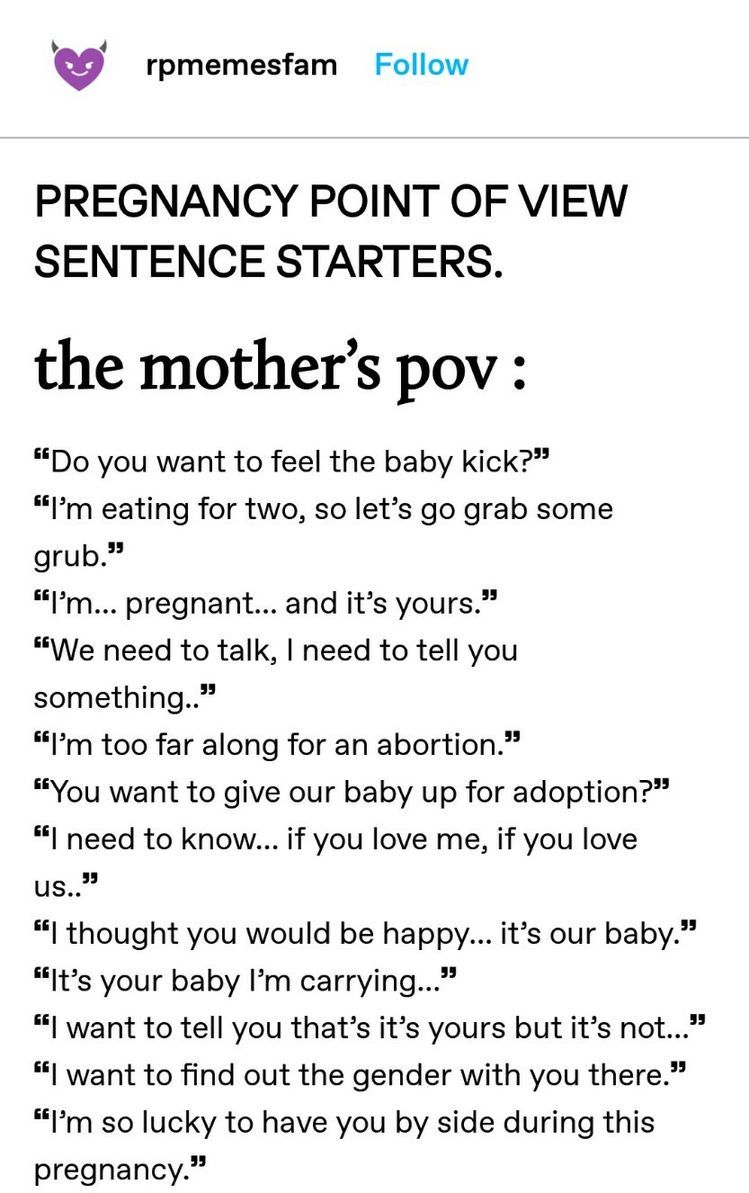Open the rpmemesfam blog profile
Viewport: 749px width, 1193px height.
tap(240, 65)
